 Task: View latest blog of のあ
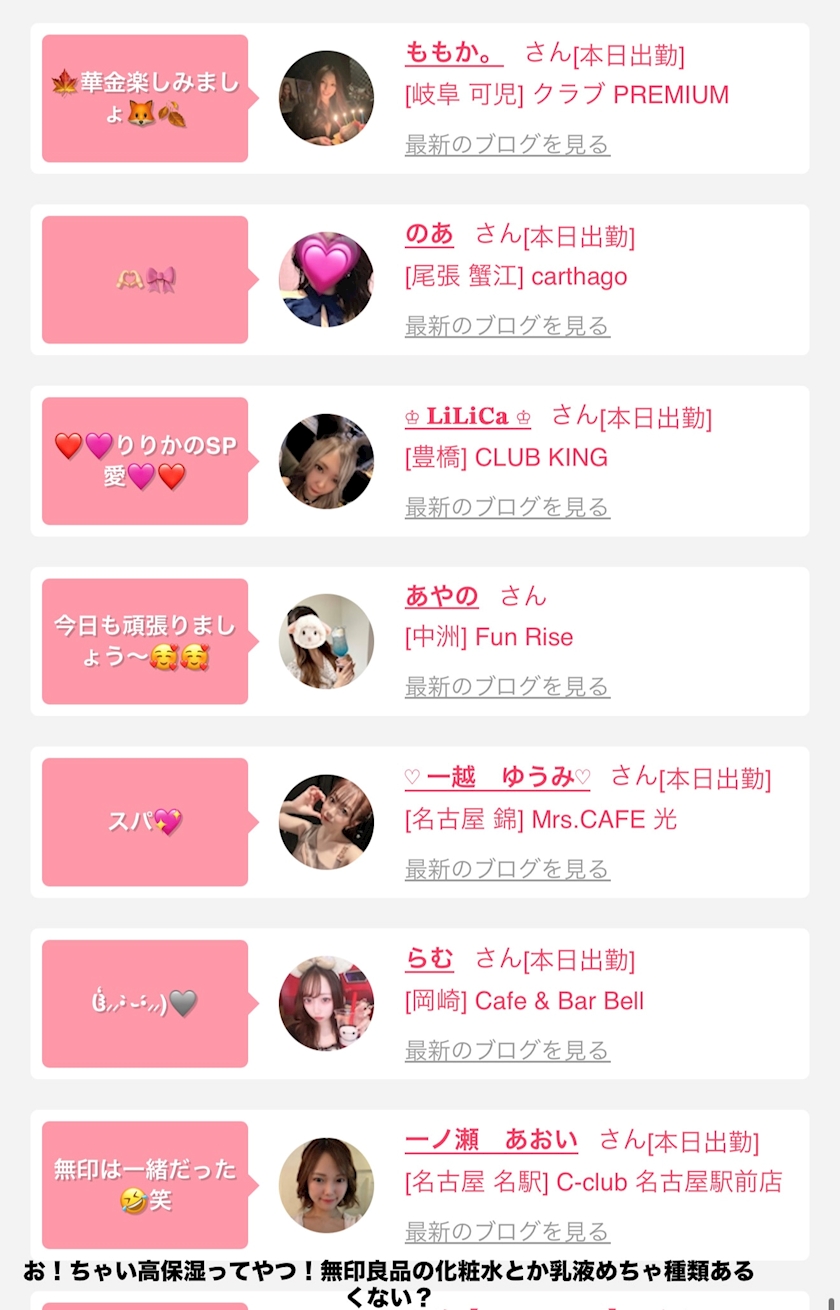point(507,326)
